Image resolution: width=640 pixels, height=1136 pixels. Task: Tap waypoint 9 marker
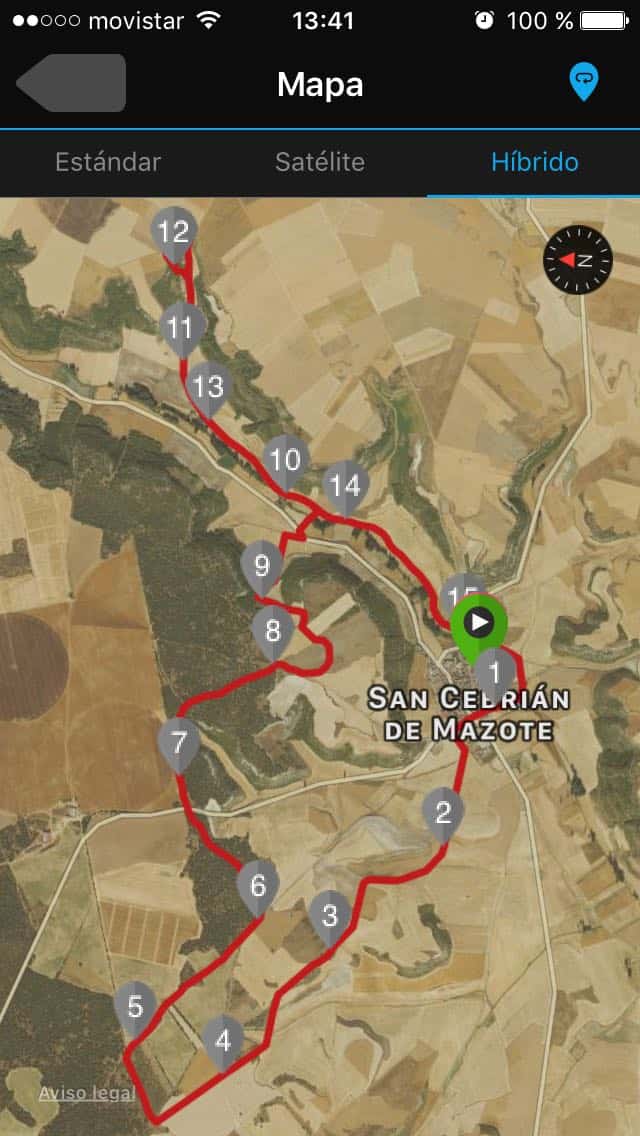[262, 568]
